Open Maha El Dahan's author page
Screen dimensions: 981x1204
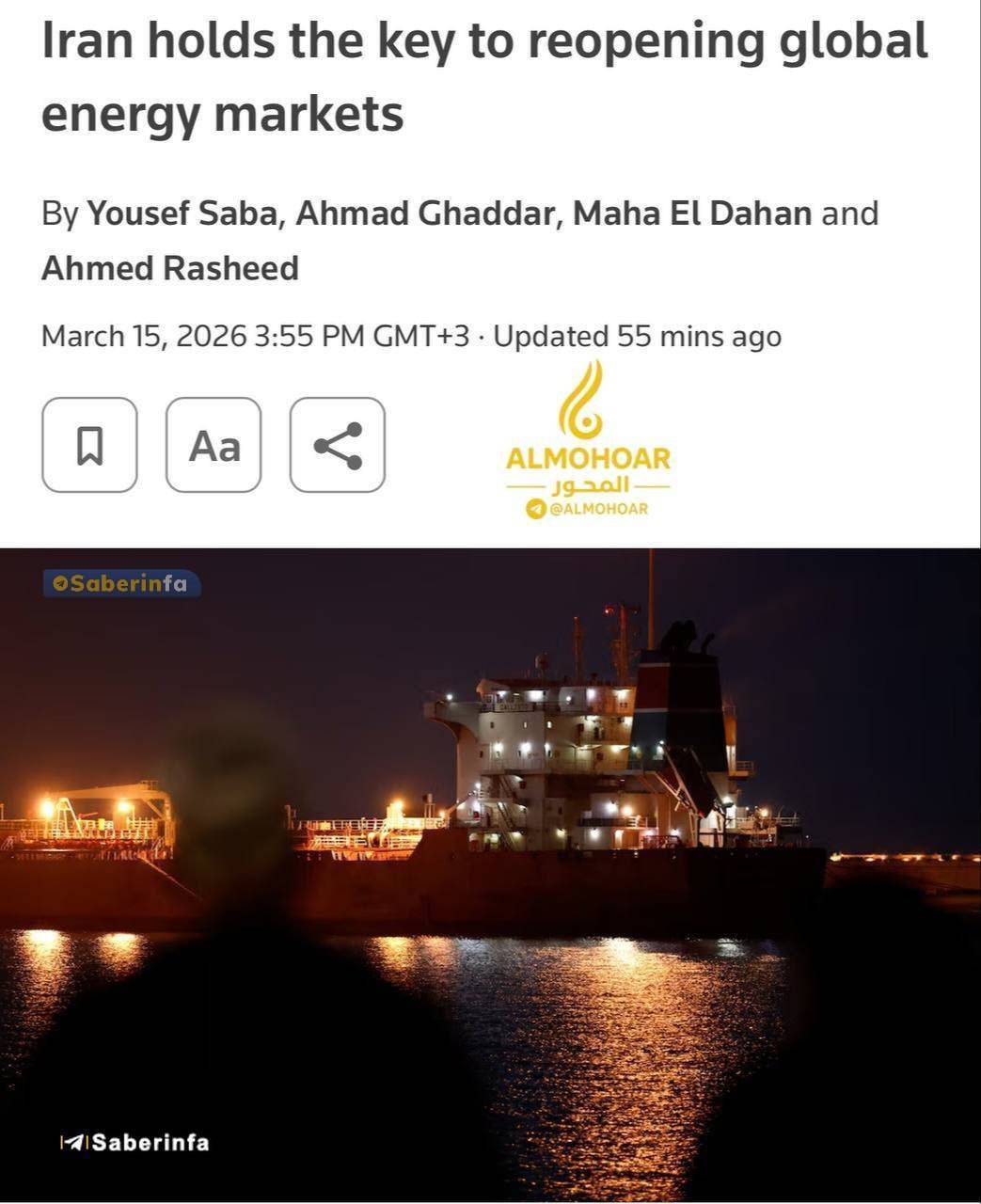pyautogui.click(x=691, y=214)
